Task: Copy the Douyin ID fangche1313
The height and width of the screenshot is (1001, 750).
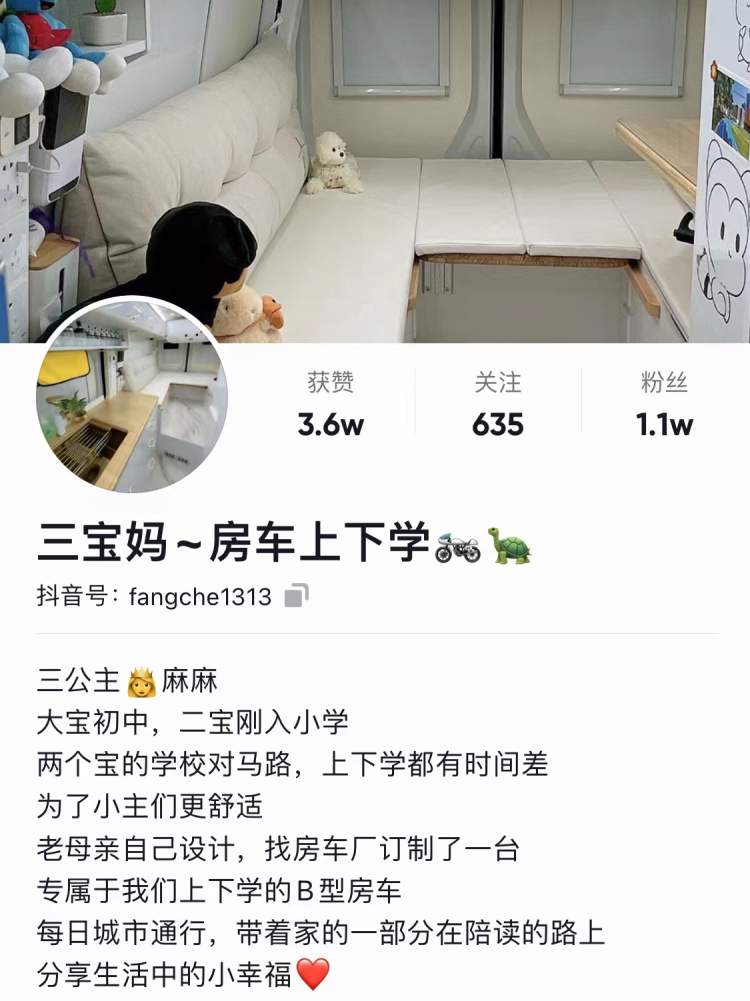Action: [x=296, y=597]
